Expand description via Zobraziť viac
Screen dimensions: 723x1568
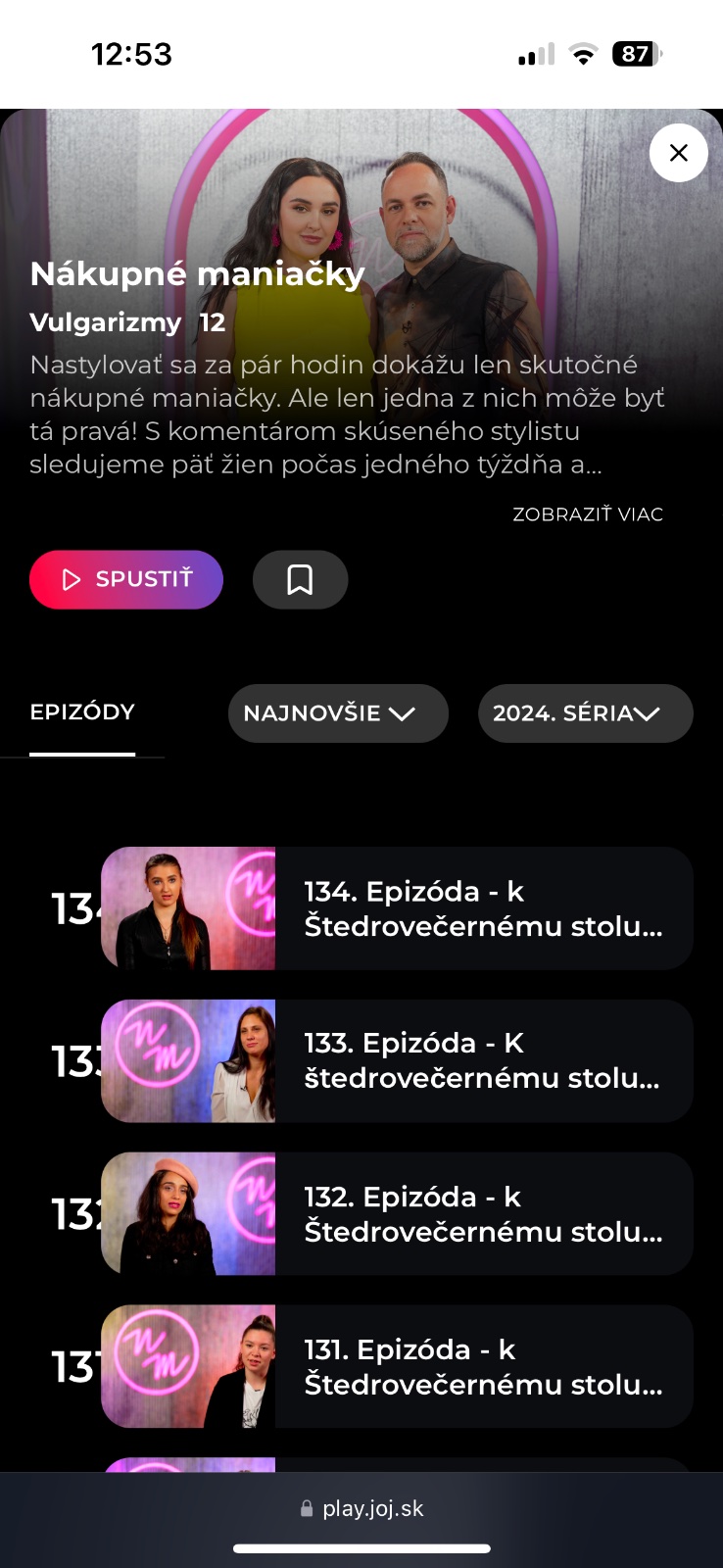pyautogui.click(x=588, y=514)
